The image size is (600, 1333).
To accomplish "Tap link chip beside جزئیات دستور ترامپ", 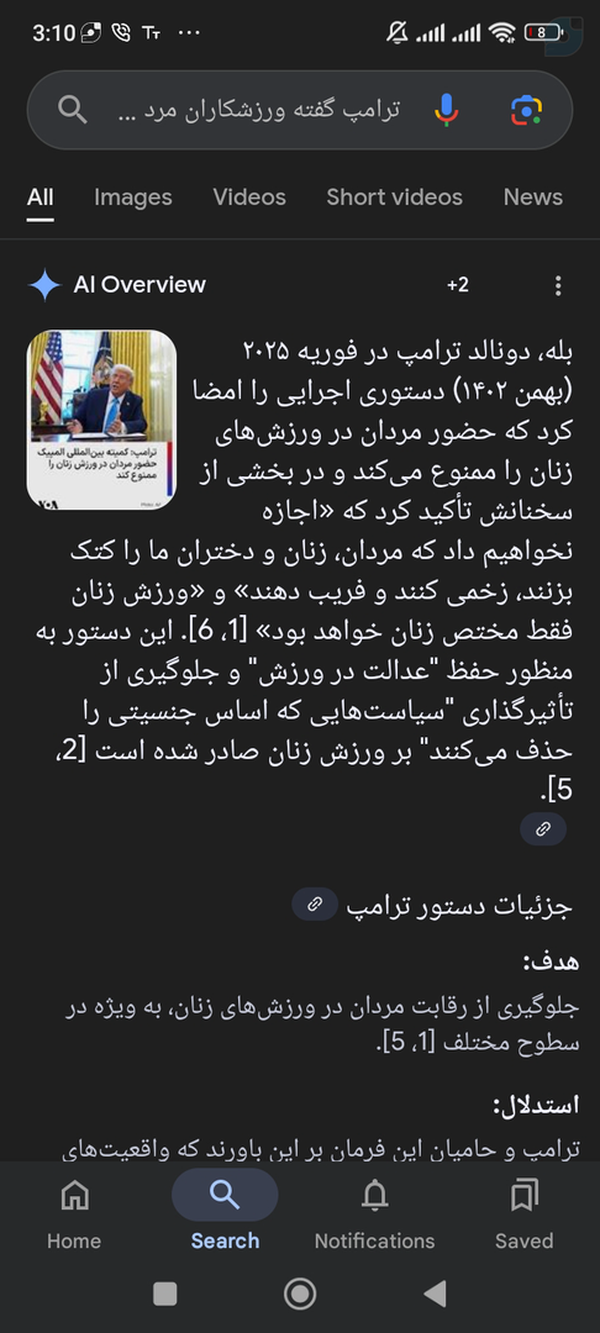I will click(314, 905).
